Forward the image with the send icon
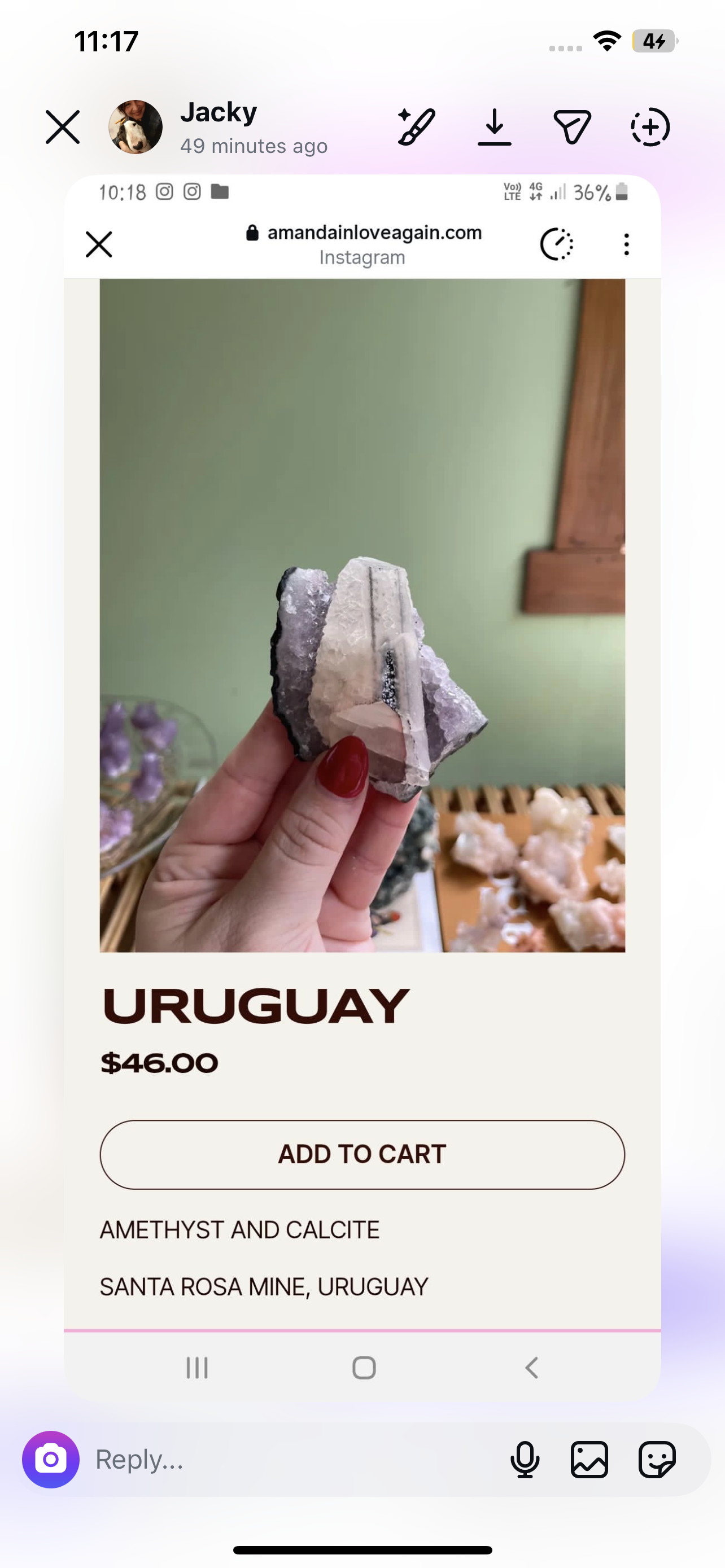This screenshot has width=725, height=1568. [x=572, y=126]
